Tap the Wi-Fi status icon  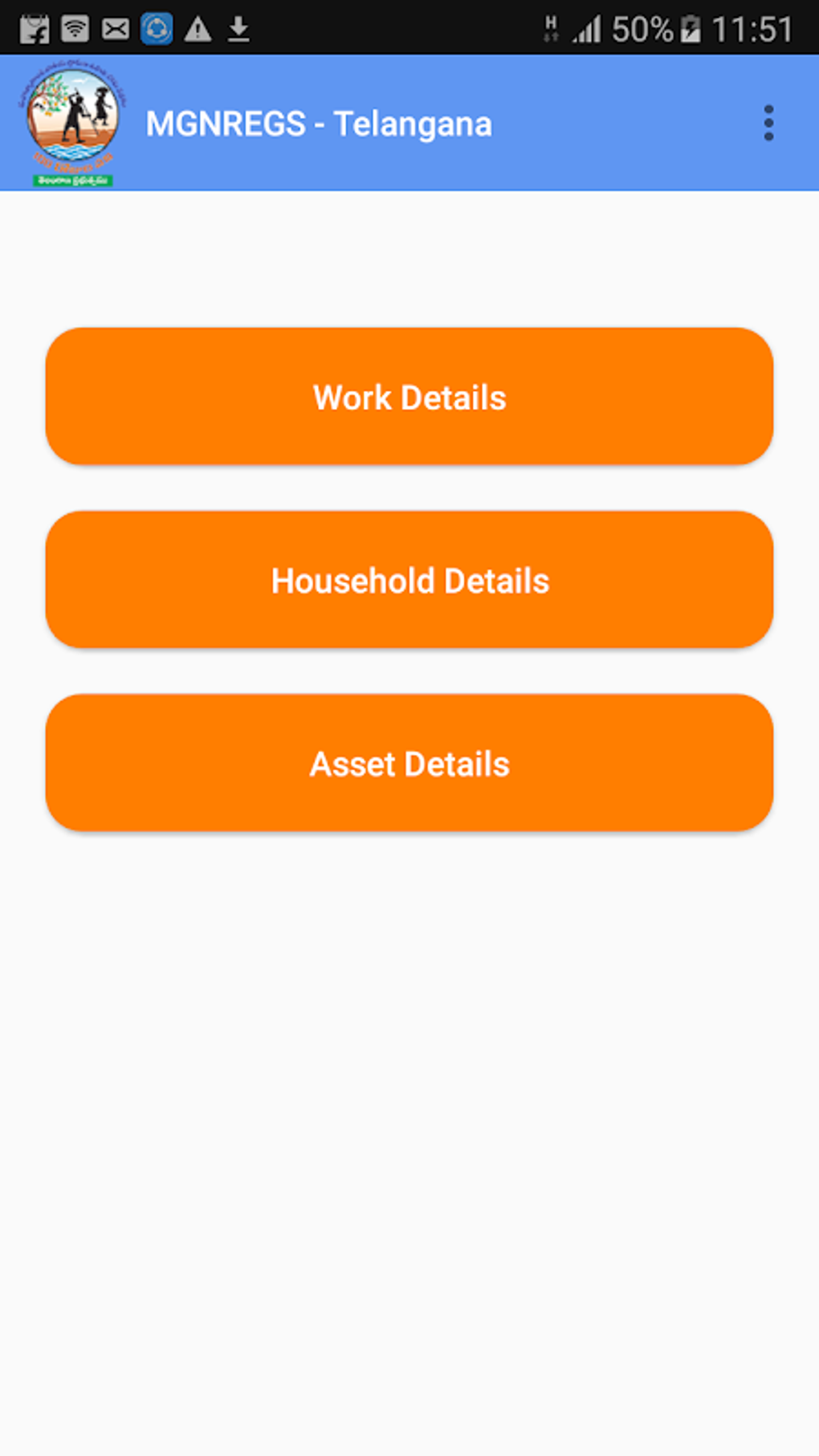75,29
